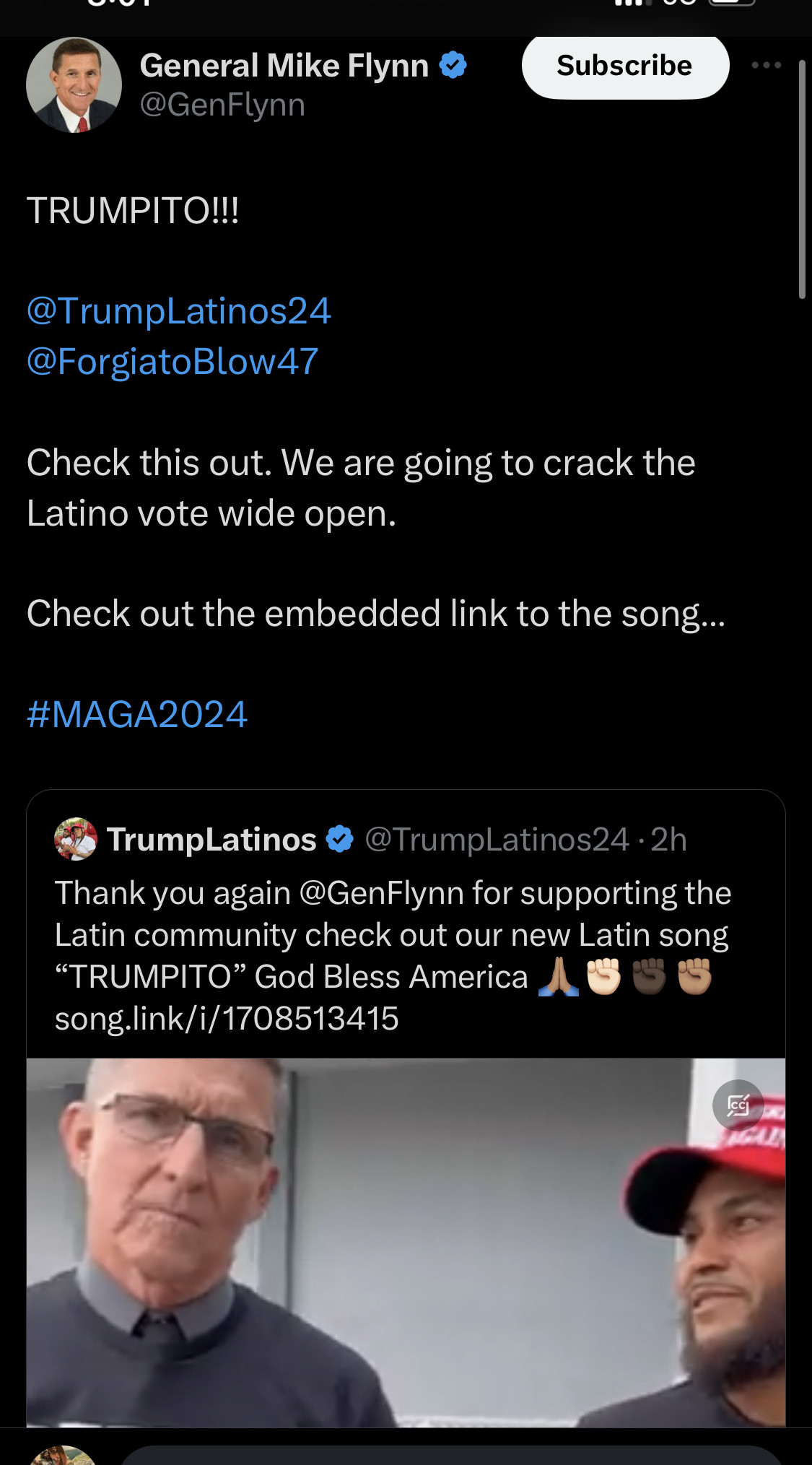This screenshot has height=1465, width=812.
Task: Browse the #MAGA2024 hashtag
Action: (136, 715)
